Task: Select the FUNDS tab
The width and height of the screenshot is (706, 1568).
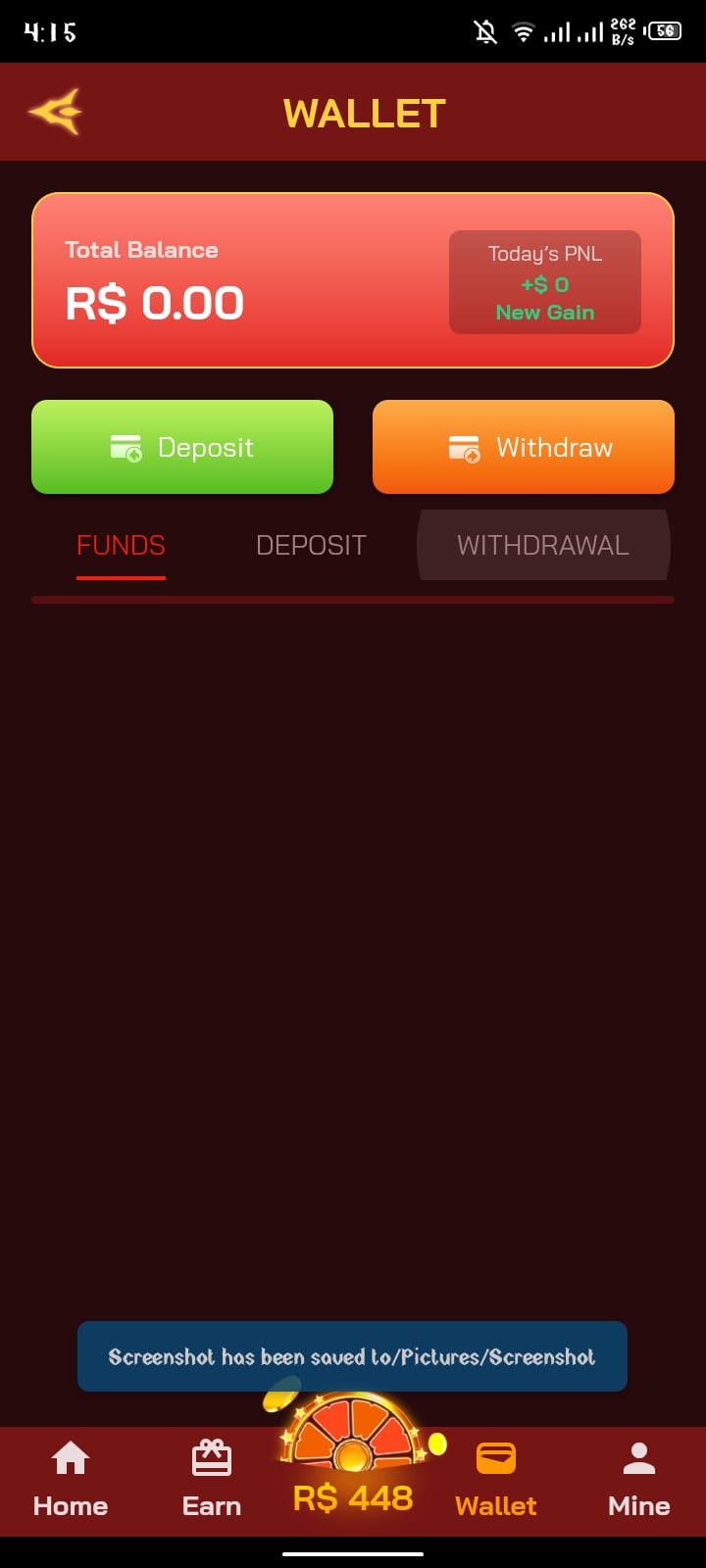Action: pyautogui.click(x=121, y=545)
